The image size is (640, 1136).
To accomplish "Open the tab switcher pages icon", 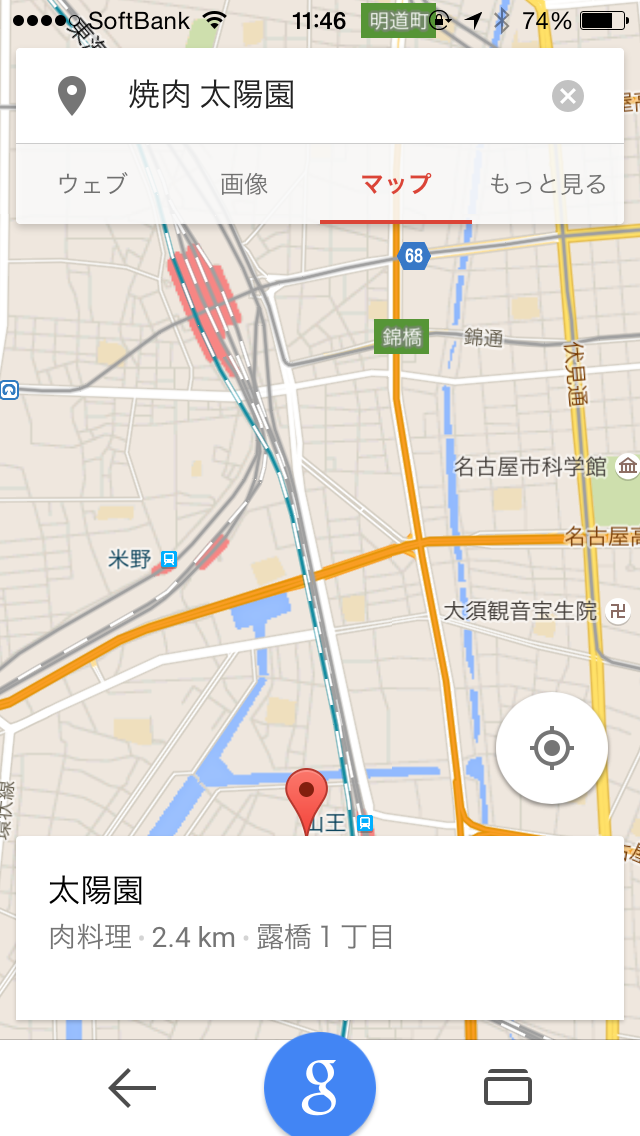I will pyautogui.click(x=508, y=1088).
